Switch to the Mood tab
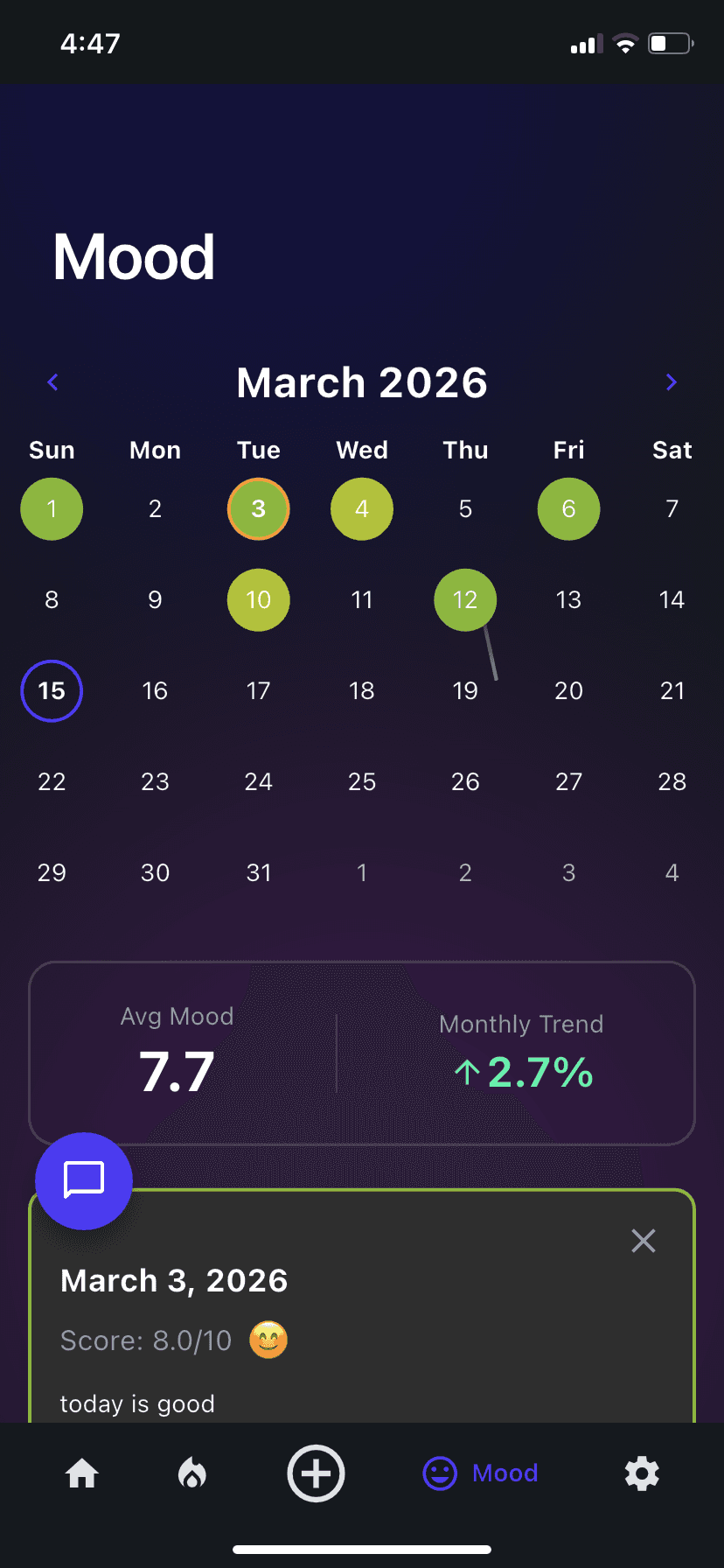 click(480, 1473)
